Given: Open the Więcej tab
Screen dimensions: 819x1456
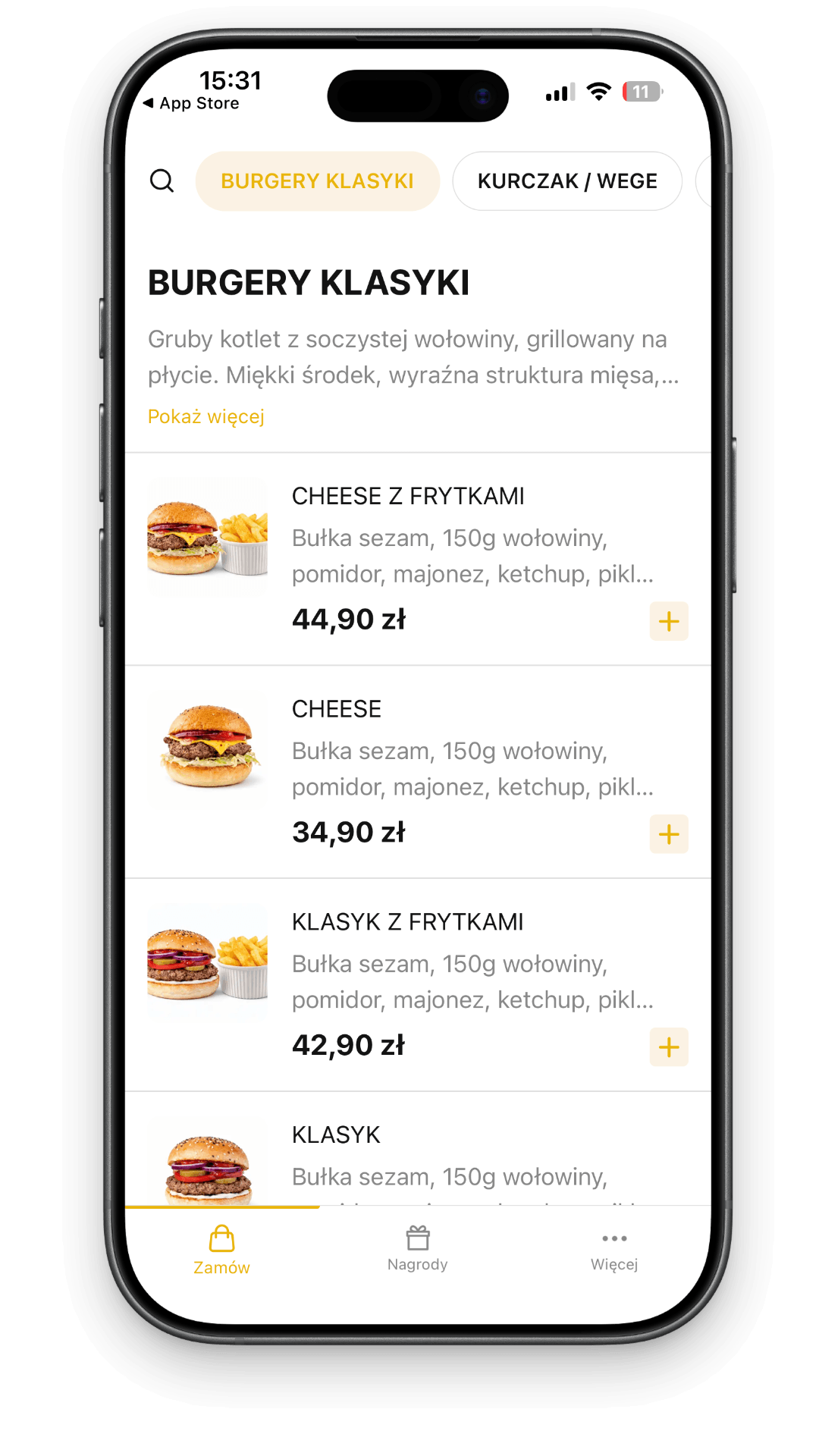Looking at the screenshot, I should coord(613,1250).
